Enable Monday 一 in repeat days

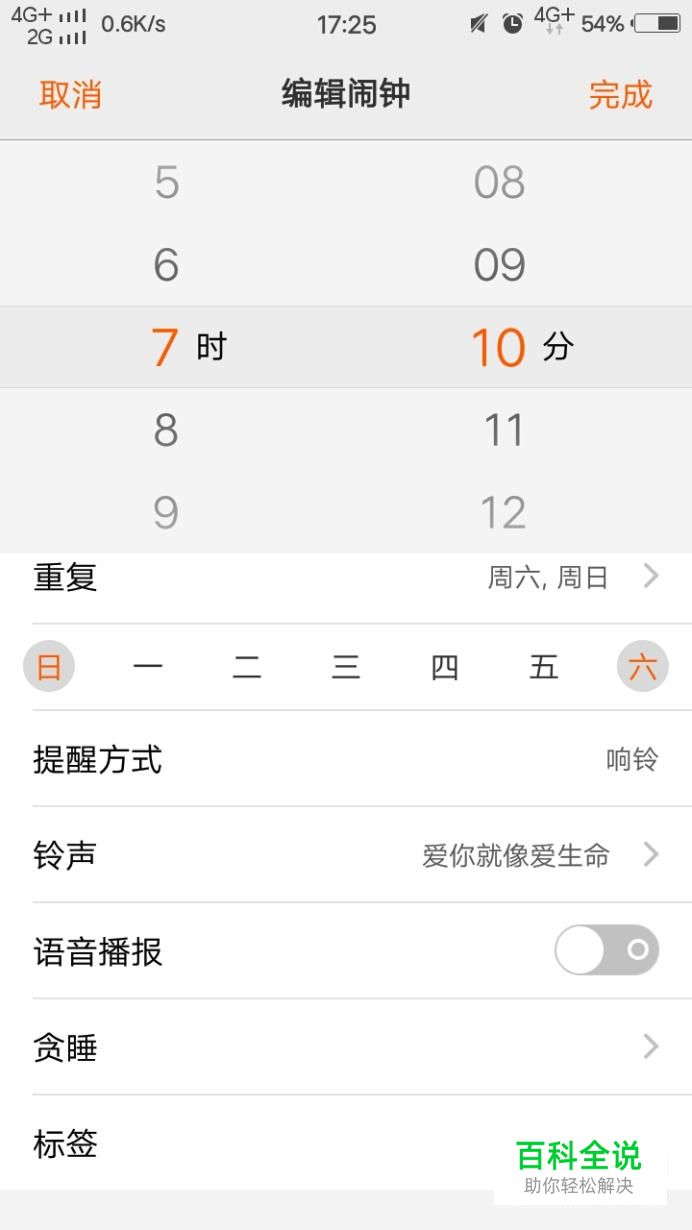coord(148,667)
